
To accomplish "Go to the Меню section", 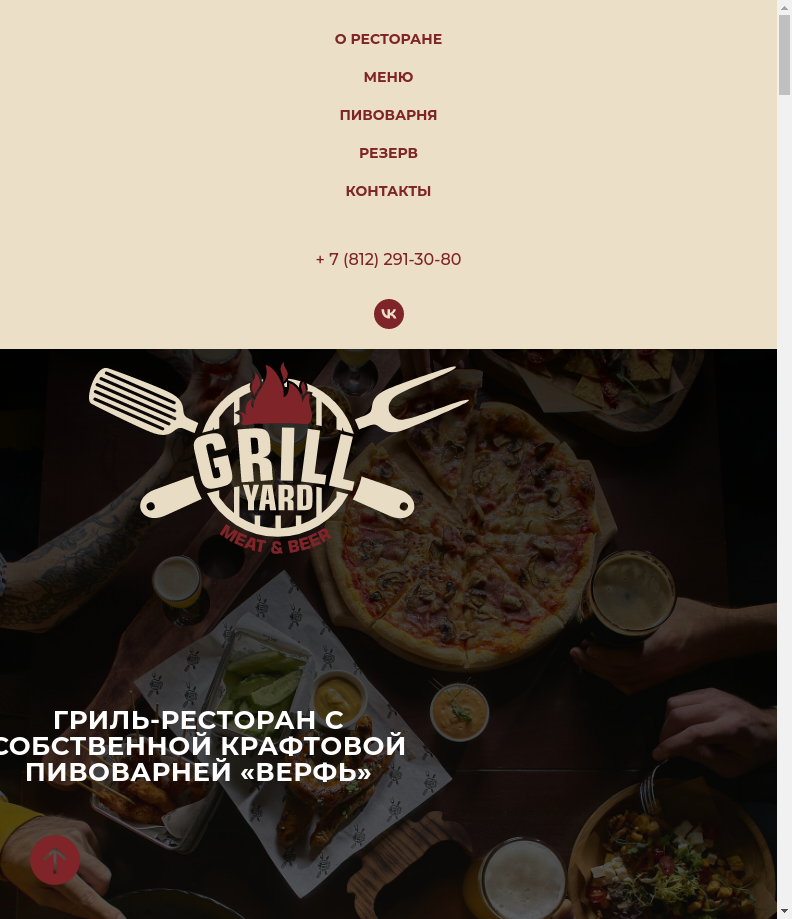I will 388,77.
